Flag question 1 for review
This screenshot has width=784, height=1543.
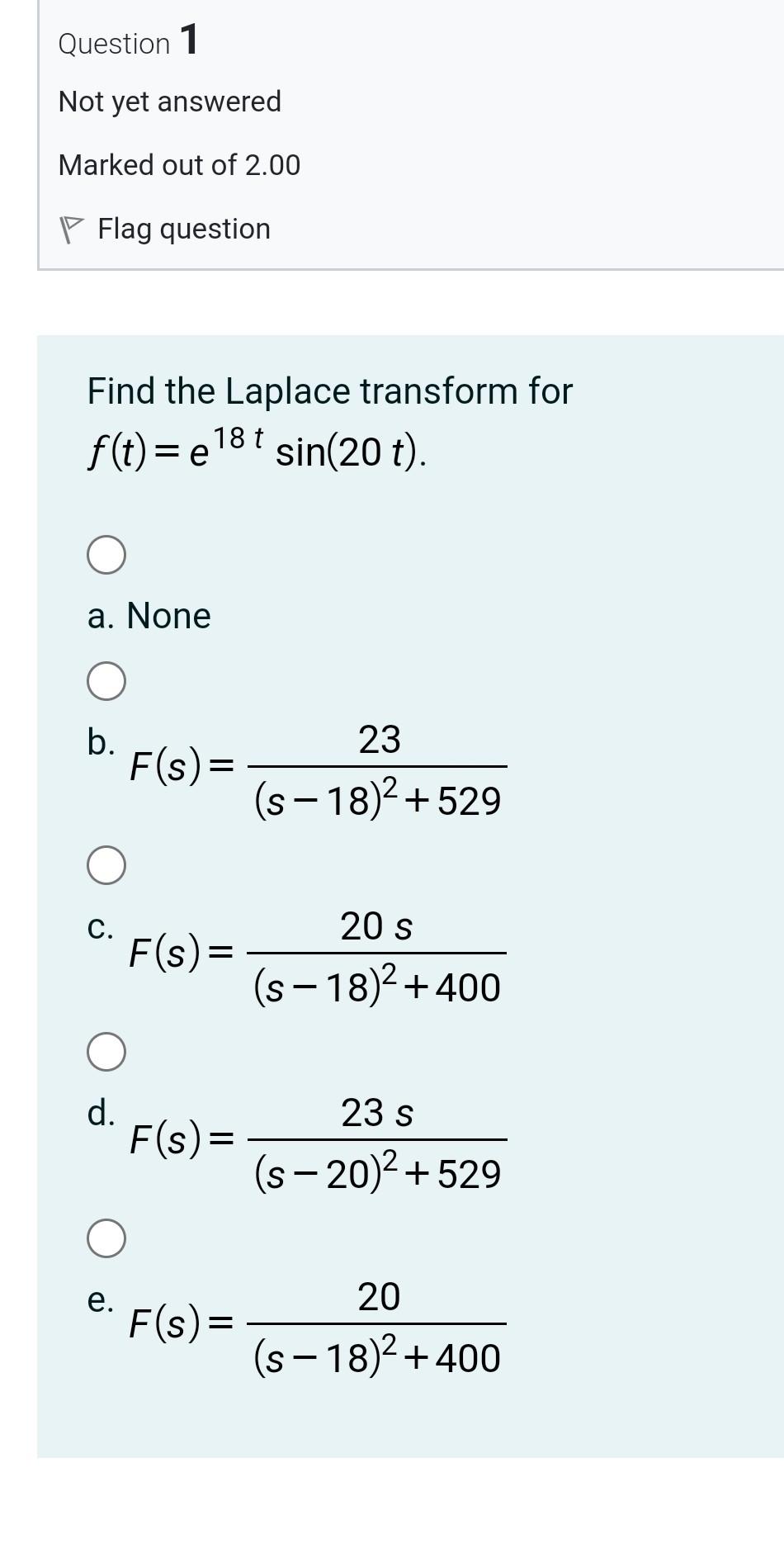pos(165,229)
